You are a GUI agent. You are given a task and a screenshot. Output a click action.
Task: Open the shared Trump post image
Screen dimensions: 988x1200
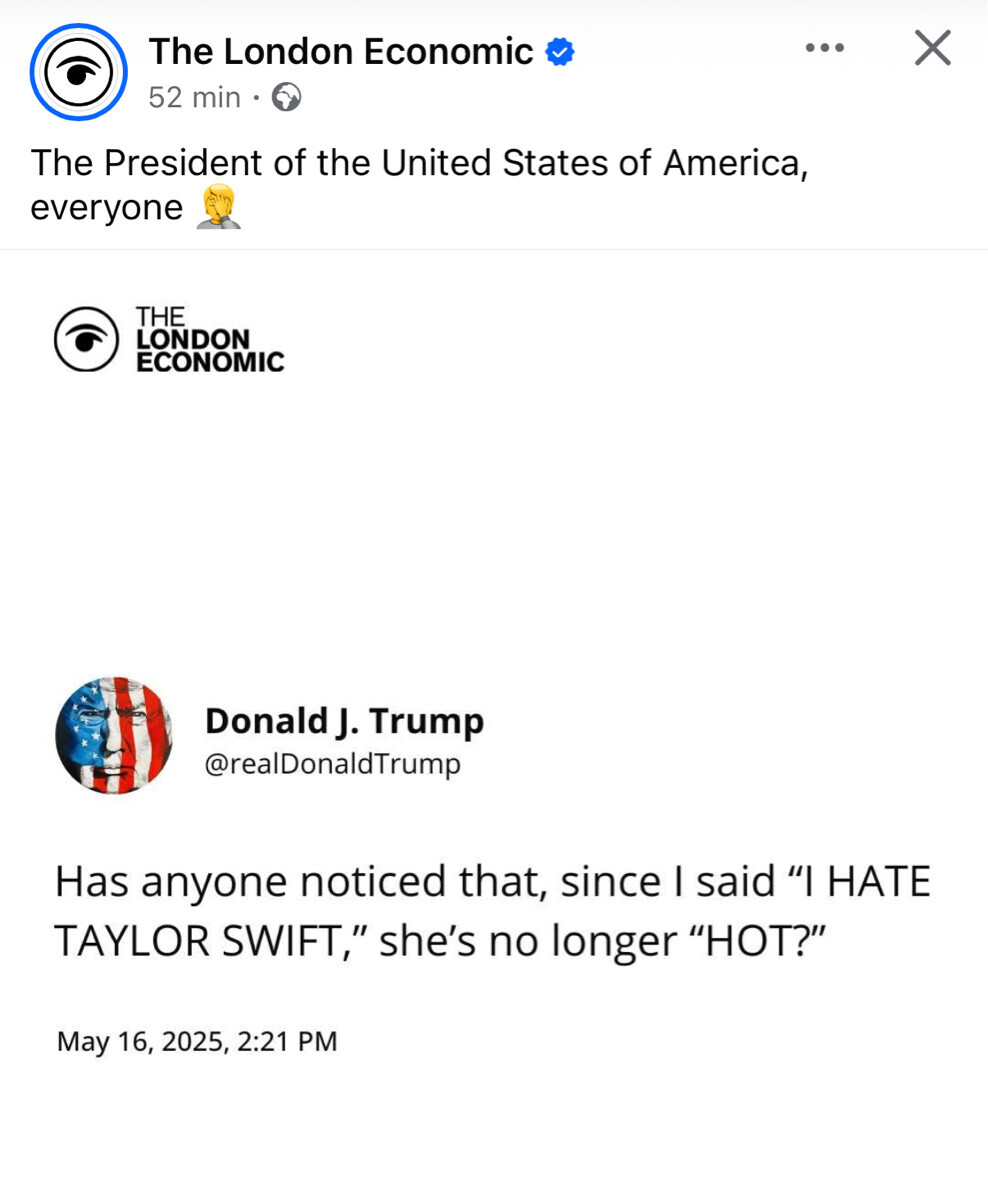pos(494,720)
